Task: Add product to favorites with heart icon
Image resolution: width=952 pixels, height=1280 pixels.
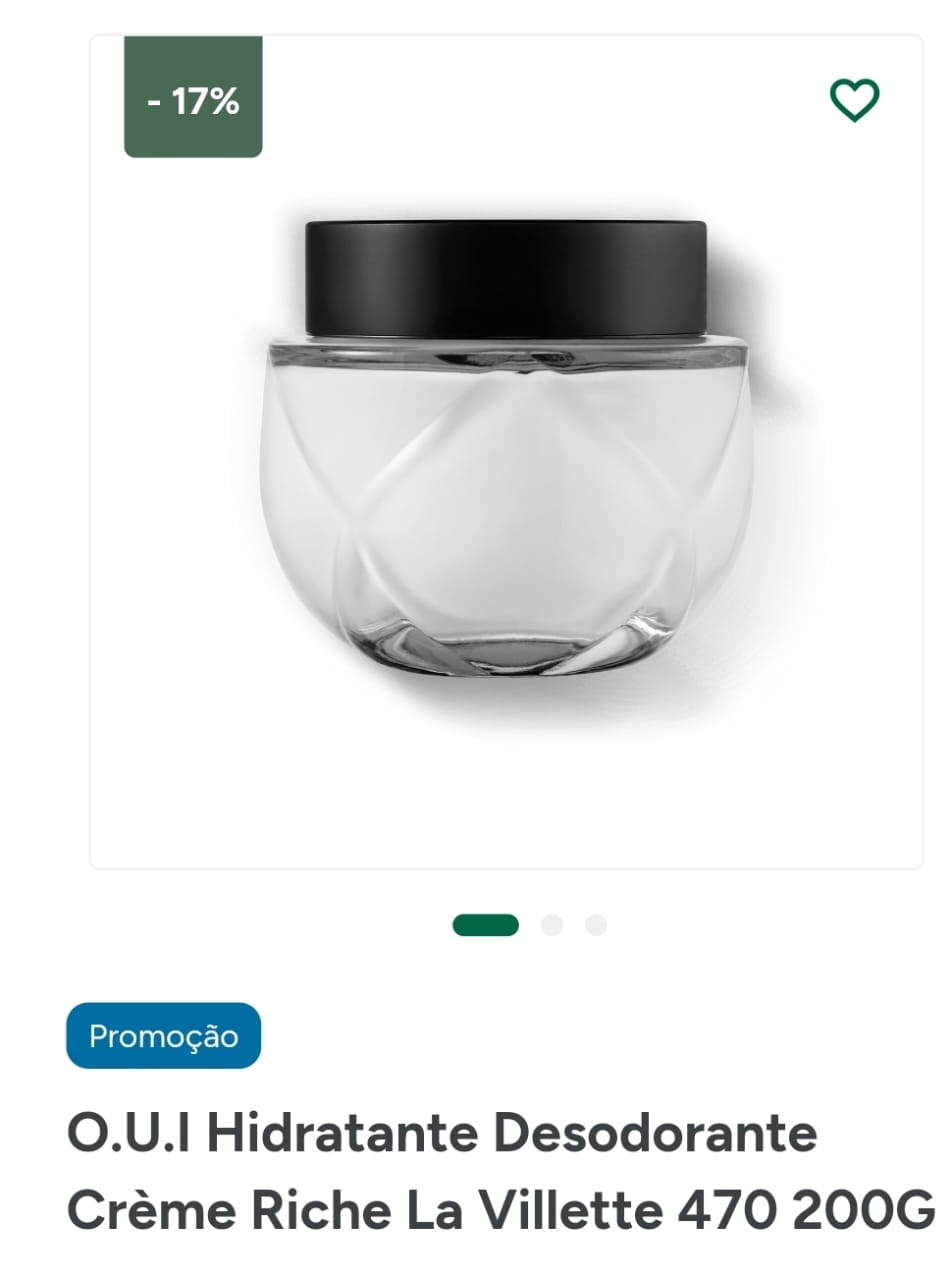Action: pyautogui.click(x=854, y=101)
